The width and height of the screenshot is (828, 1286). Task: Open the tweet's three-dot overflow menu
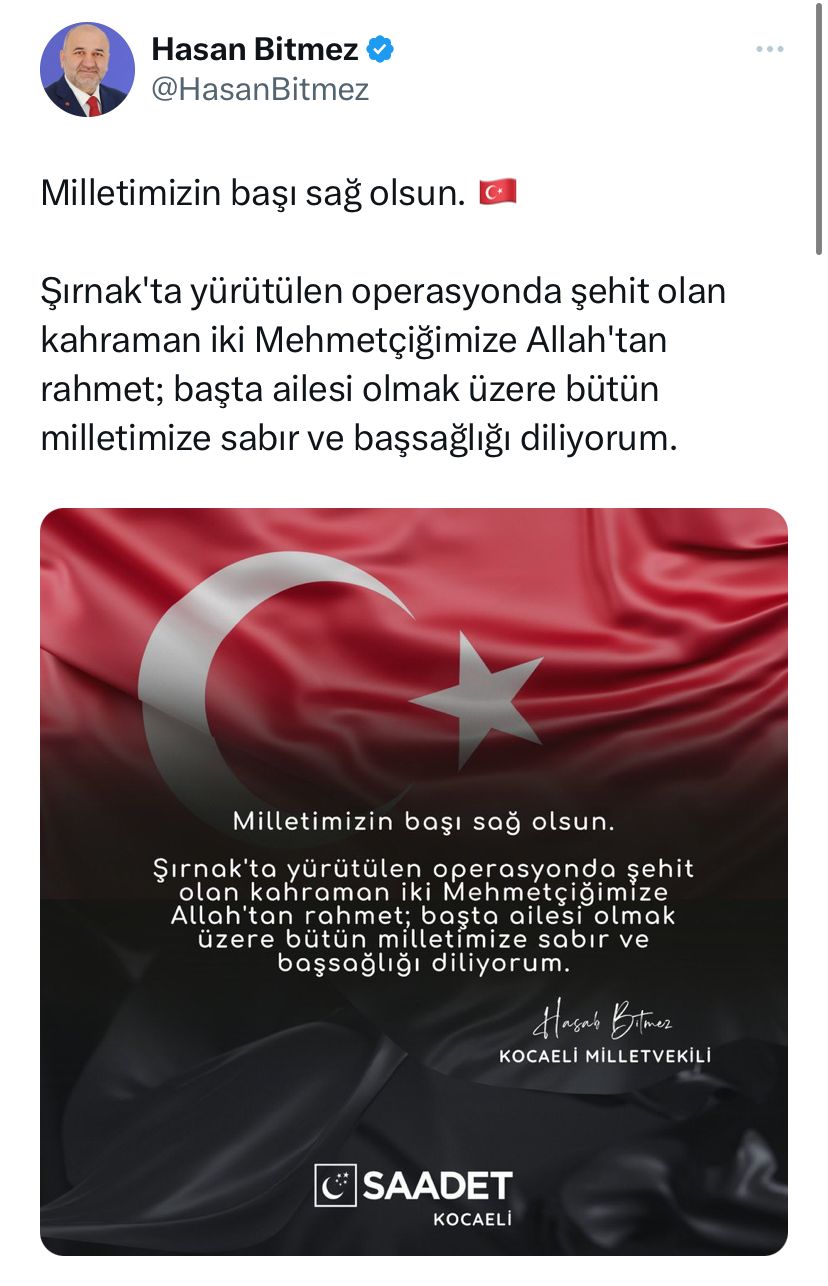click(769, 49)
